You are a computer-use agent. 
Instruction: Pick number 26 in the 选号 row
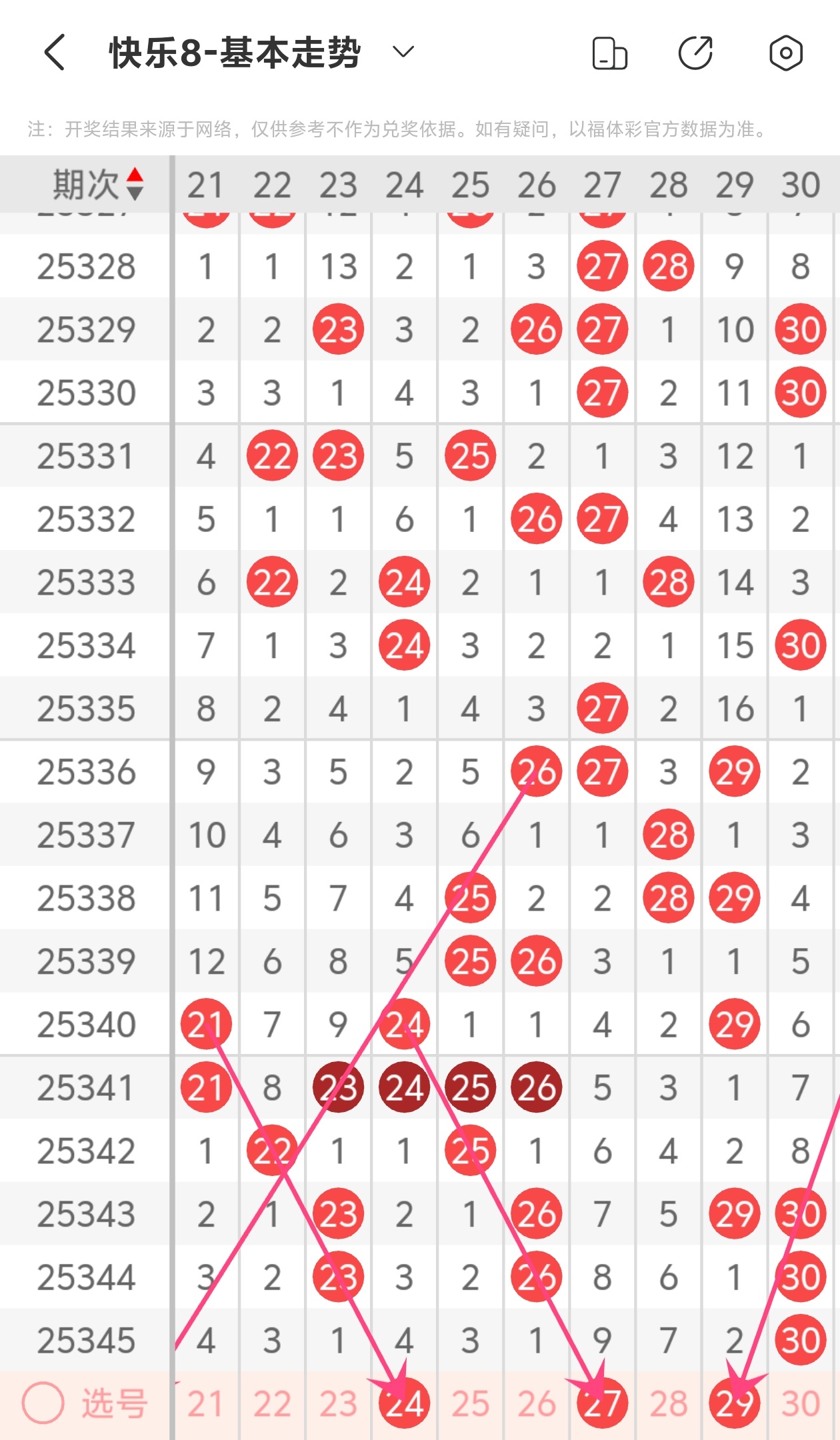pos(536,1404)
